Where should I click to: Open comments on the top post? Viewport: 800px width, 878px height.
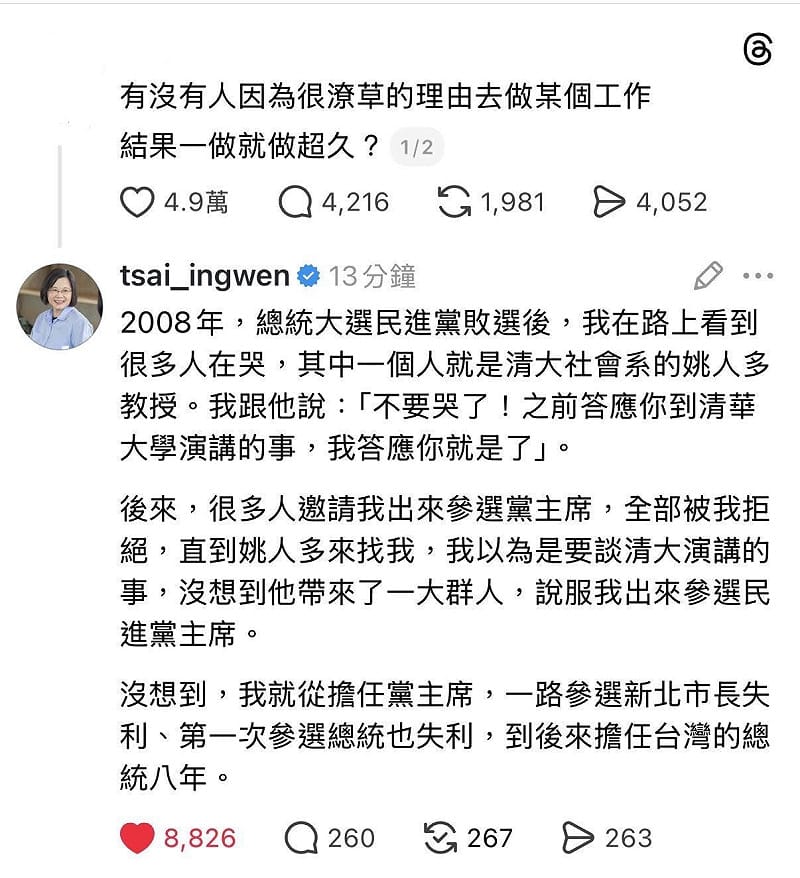click(x=294, y=202)
